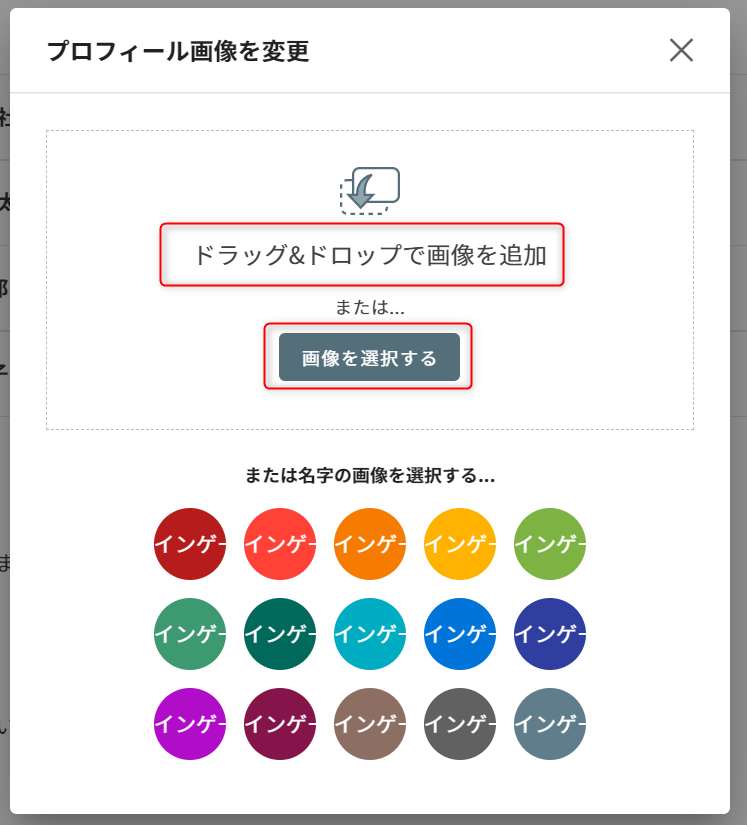Pick the medium green インゲー avatar

[x=190, y=634]
